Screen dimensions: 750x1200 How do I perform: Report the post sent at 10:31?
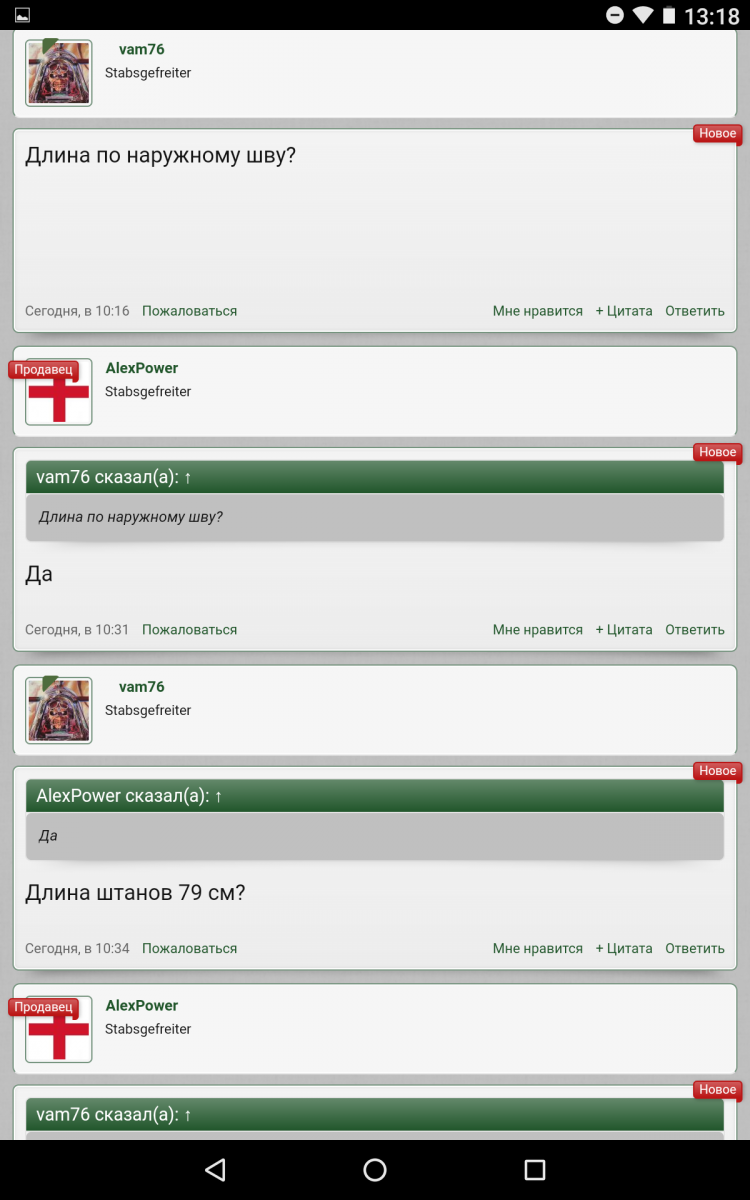click(x=189, y=630)
